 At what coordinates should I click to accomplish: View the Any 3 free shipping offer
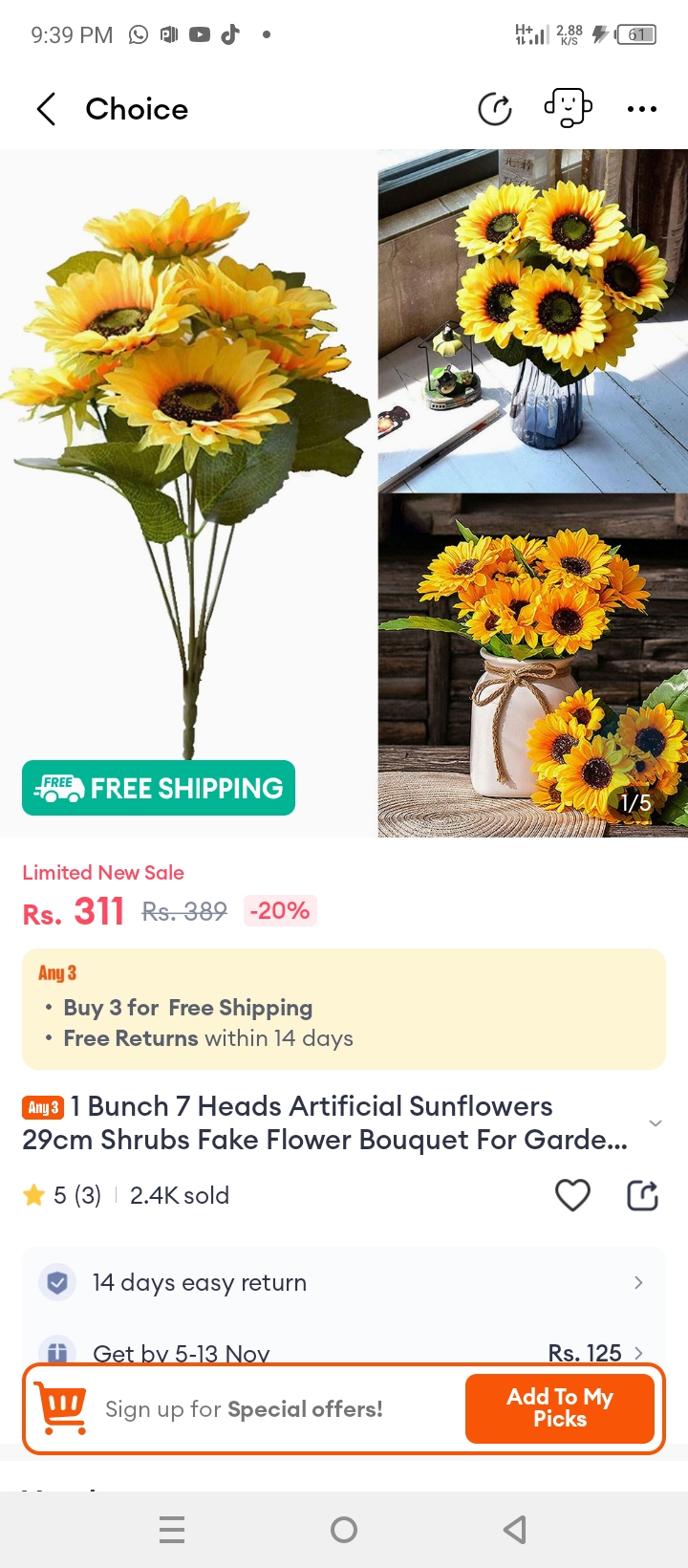[344, 1009]
